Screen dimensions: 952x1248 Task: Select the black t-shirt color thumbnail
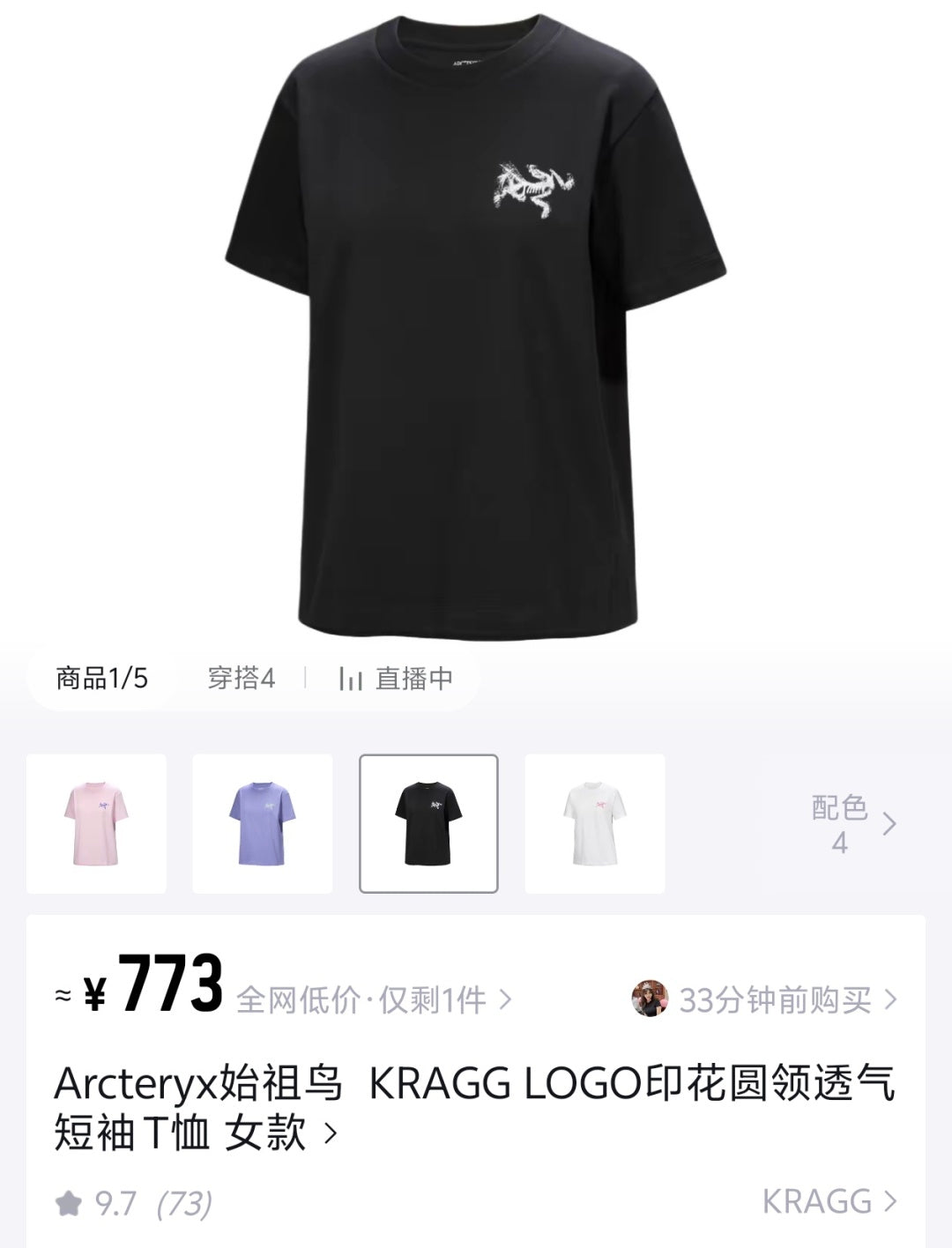point(428,823)
